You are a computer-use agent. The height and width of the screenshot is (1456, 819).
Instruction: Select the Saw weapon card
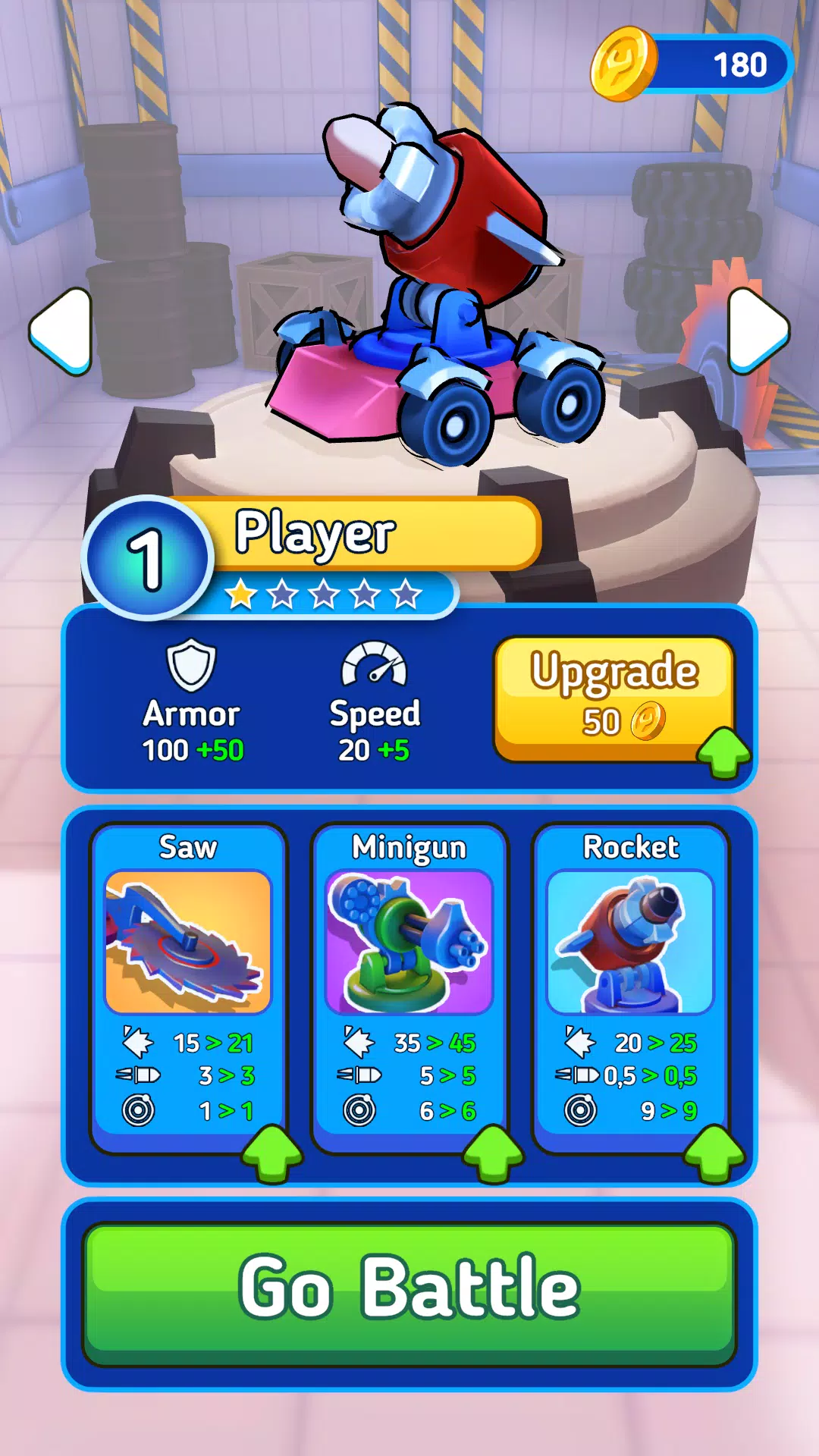[188, 986]
